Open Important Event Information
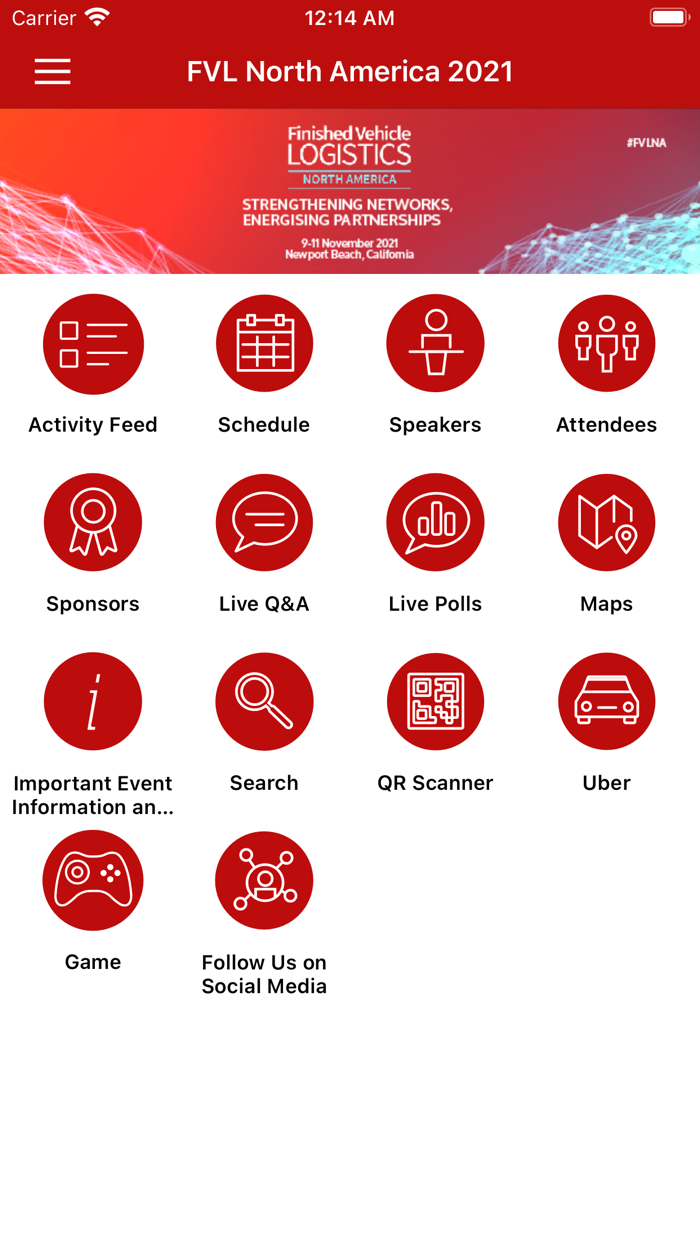Viewport: 700px width, 1244px height. [x=93, y=702]
